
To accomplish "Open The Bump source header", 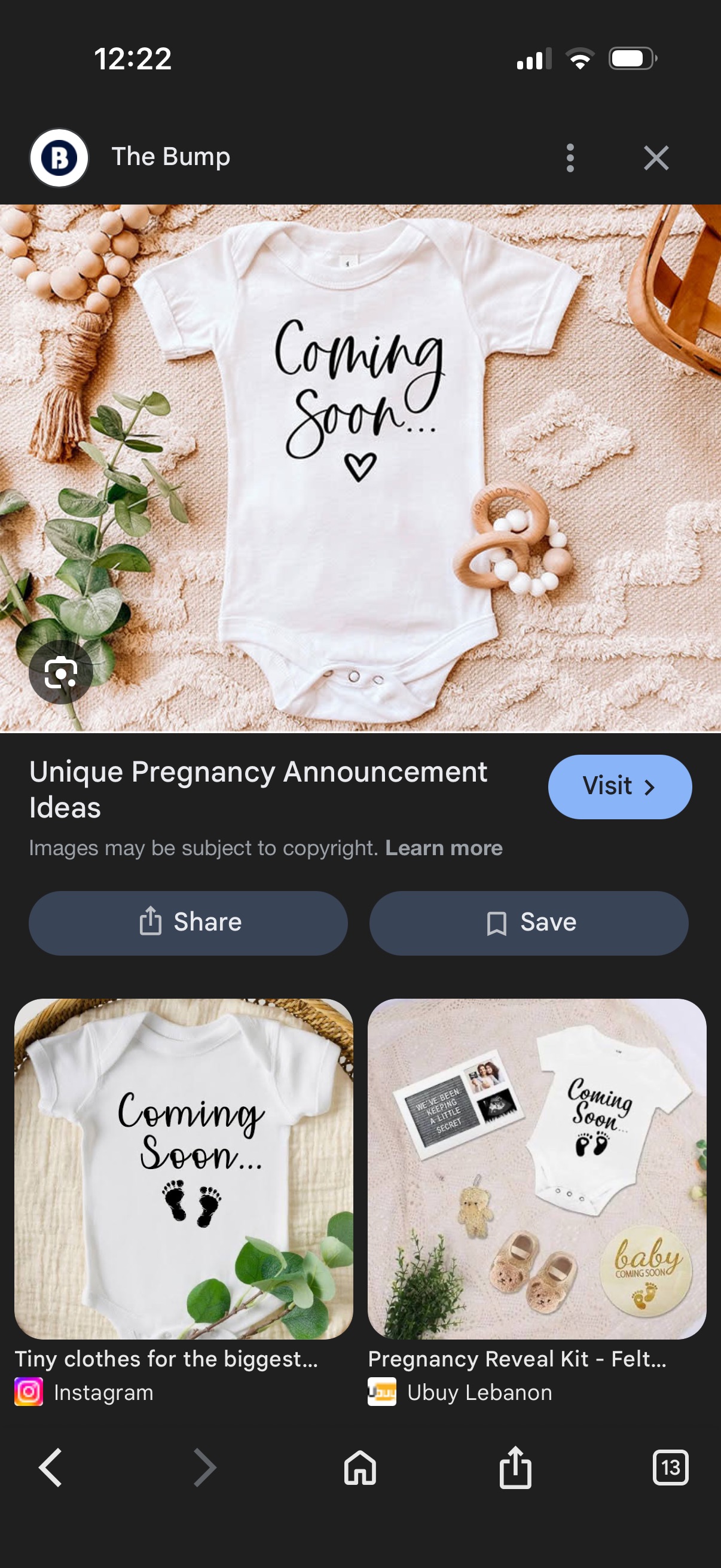I will click(x=170, y=157).
